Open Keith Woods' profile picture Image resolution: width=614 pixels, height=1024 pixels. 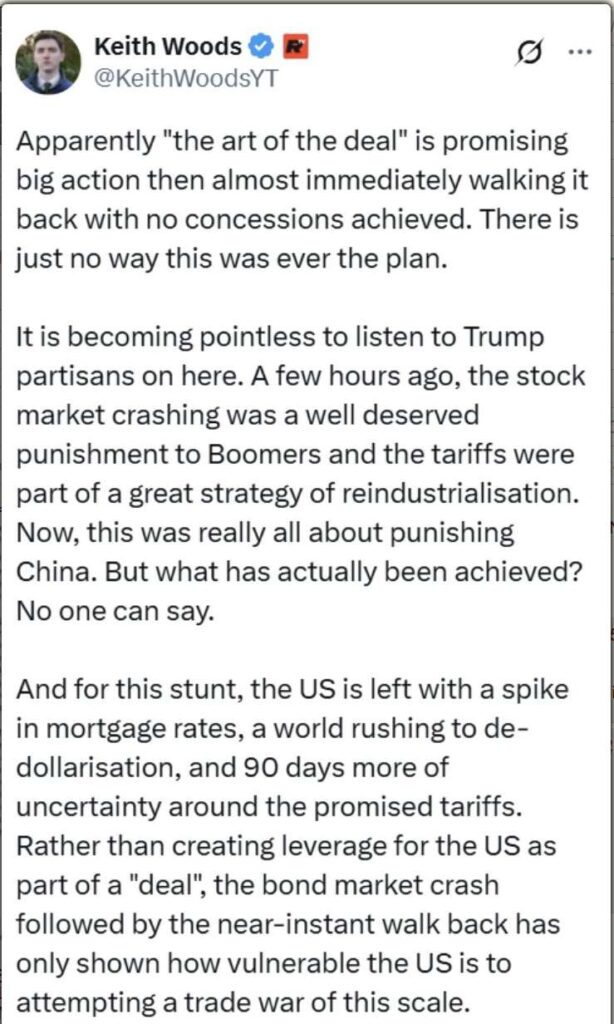click(47, 62)
